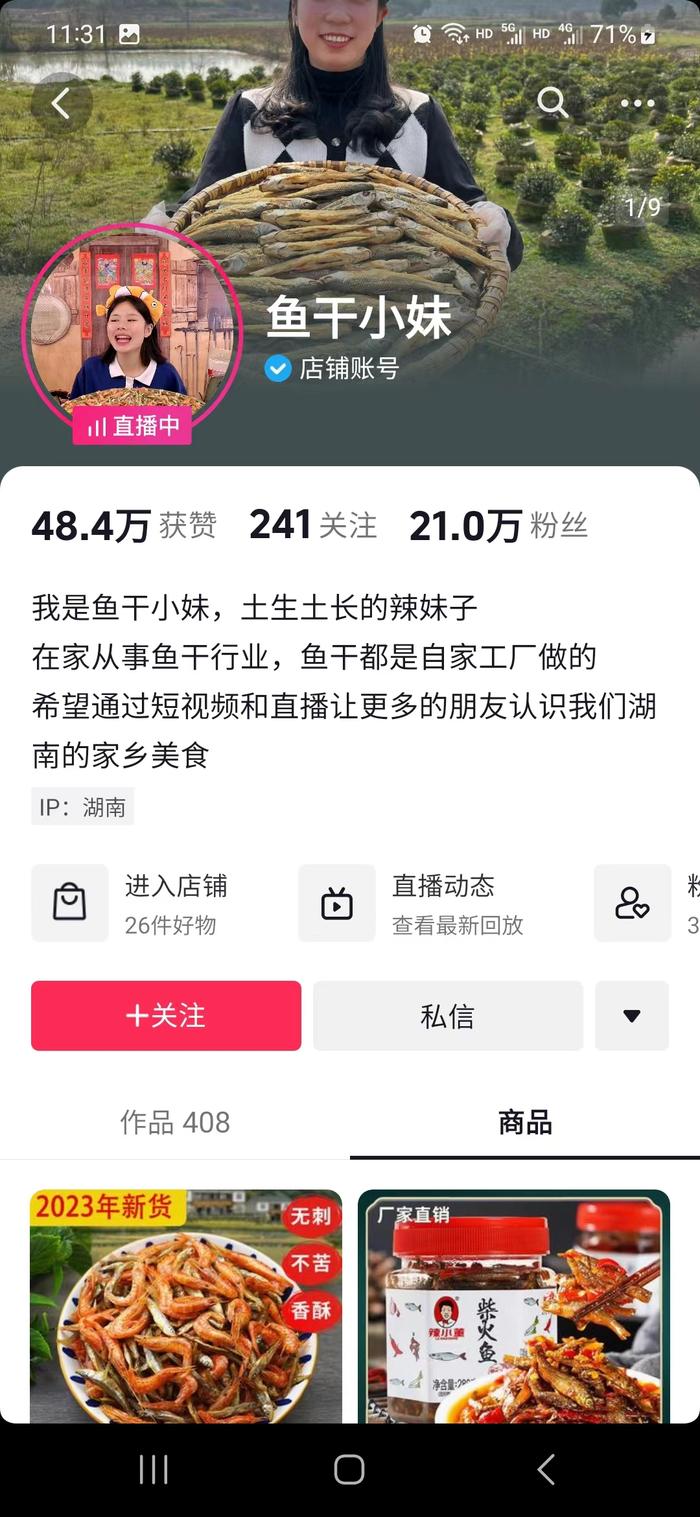Select the 商品 tab
The height and width of the screenshot is (1517, 700).
pos(525,1123)
